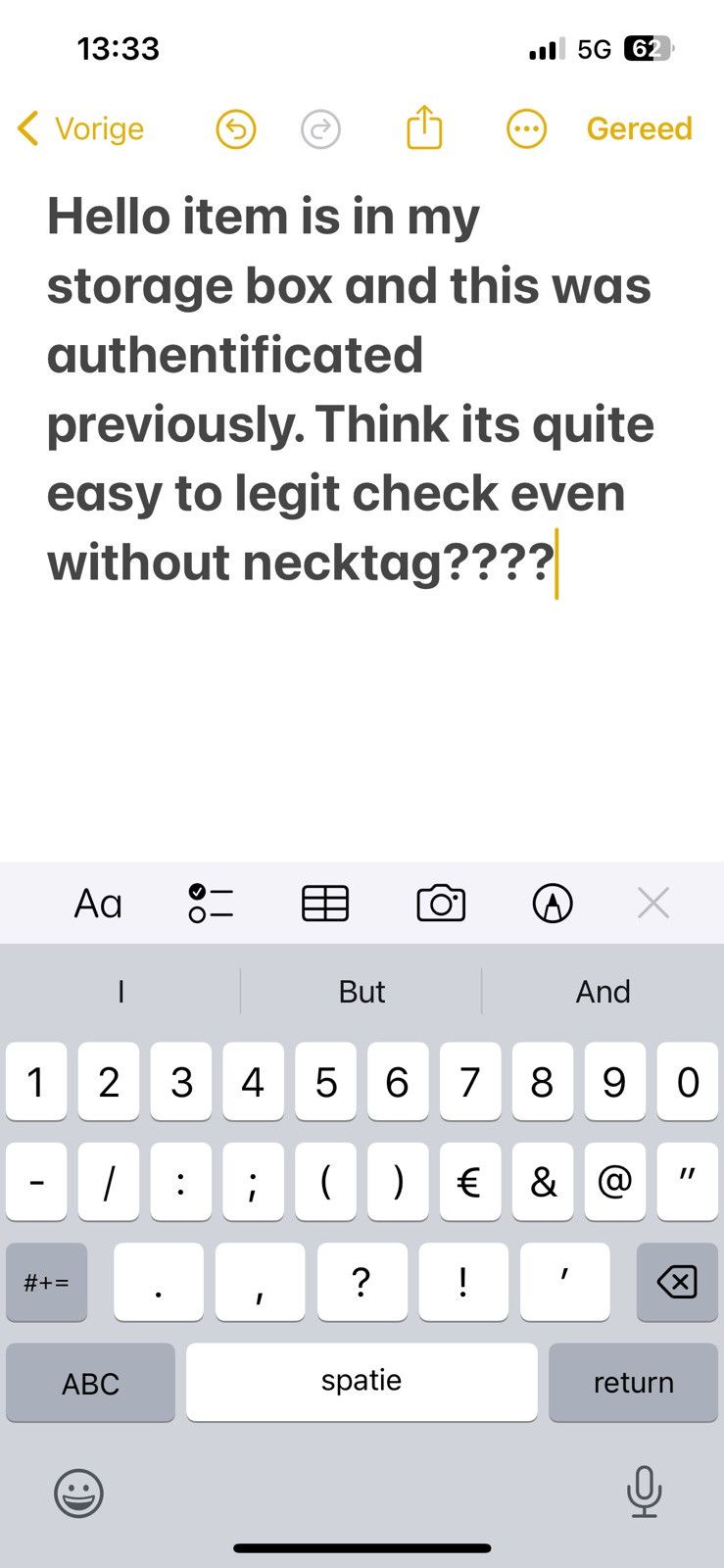Switch keyboard back to ABC letters
This screenshot has height=1568, width=724.
[x=90, y=1383]
